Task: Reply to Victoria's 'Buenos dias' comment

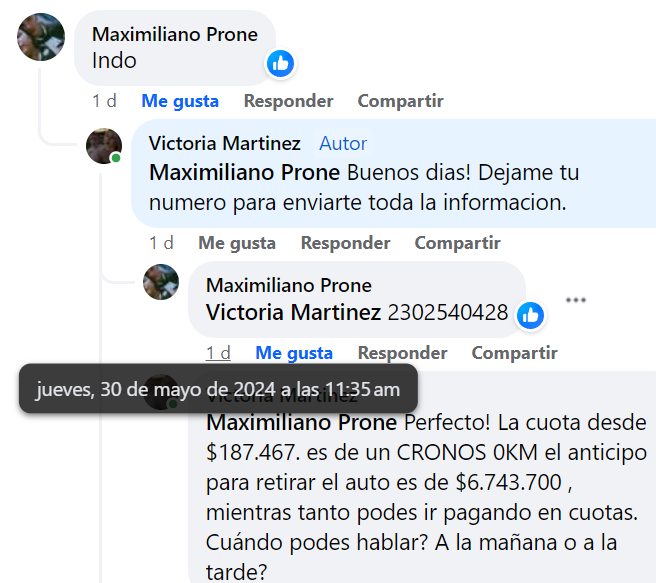Action: point(345,243)
